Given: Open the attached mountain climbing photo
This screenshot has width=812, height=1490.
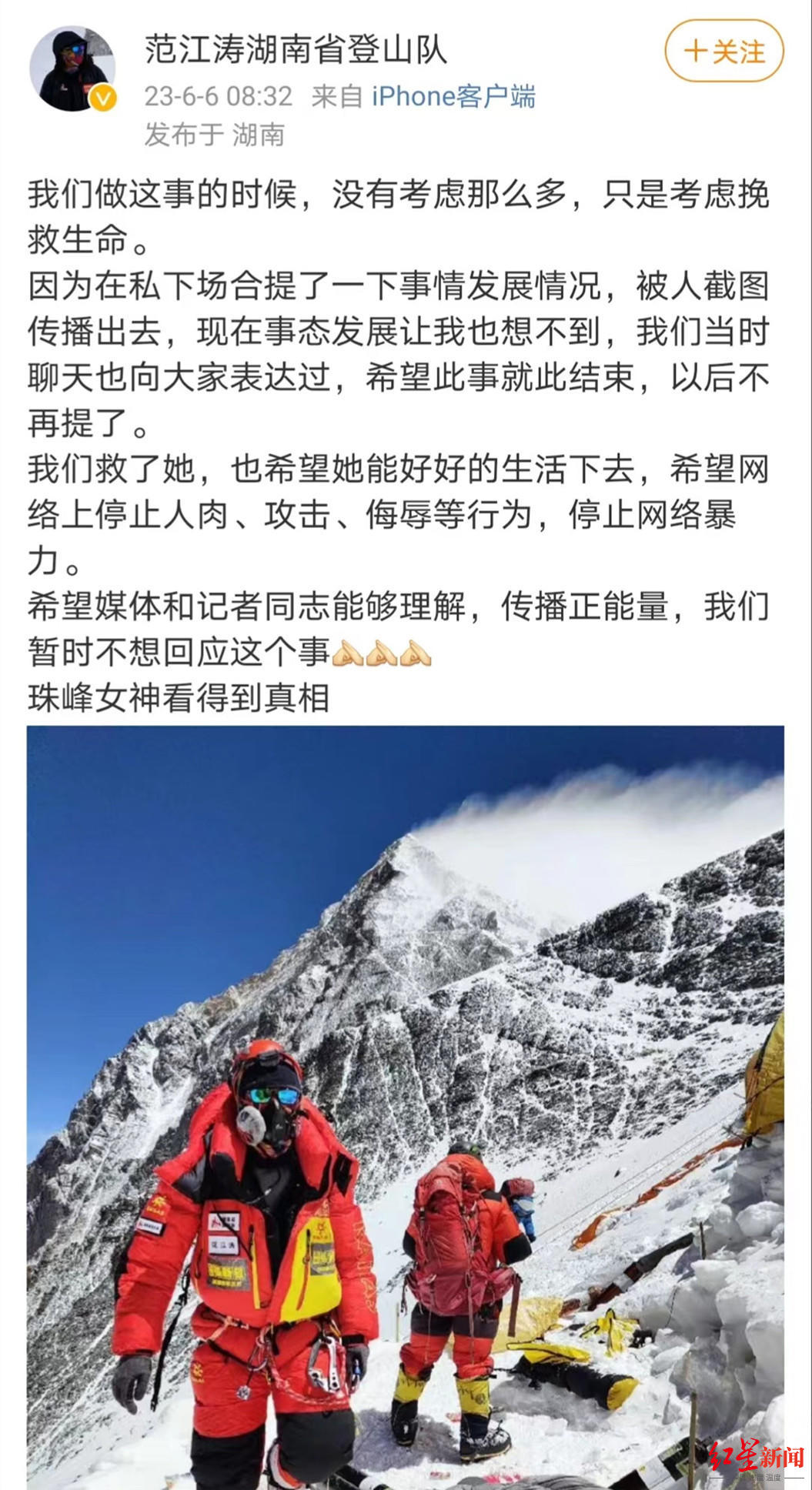Looking at the screenshot, I should coord(406,1107).
